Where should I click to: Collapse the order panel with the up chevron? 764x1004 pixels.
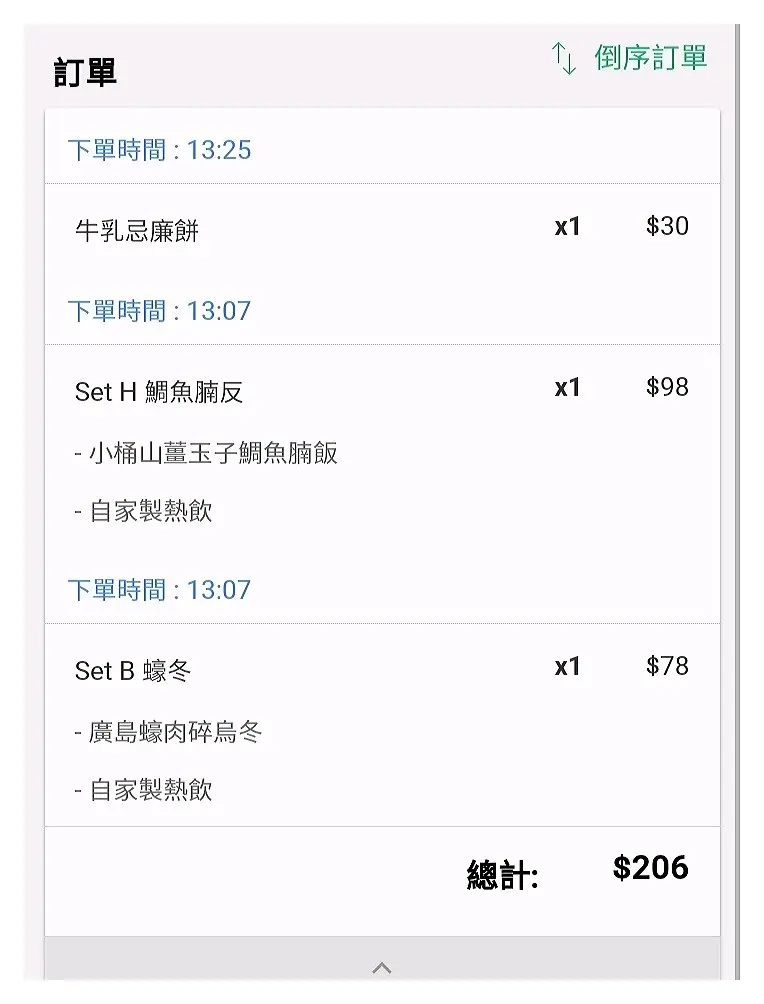click(x=381, y=967)
